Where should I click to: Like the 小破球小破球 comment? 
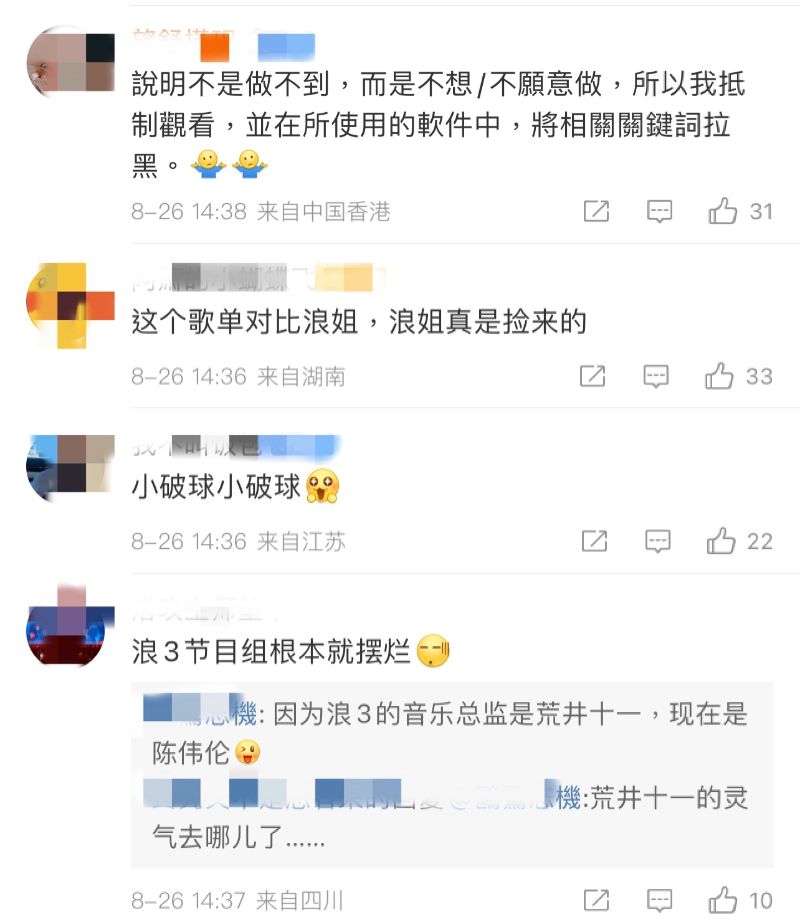coord(720,541)
